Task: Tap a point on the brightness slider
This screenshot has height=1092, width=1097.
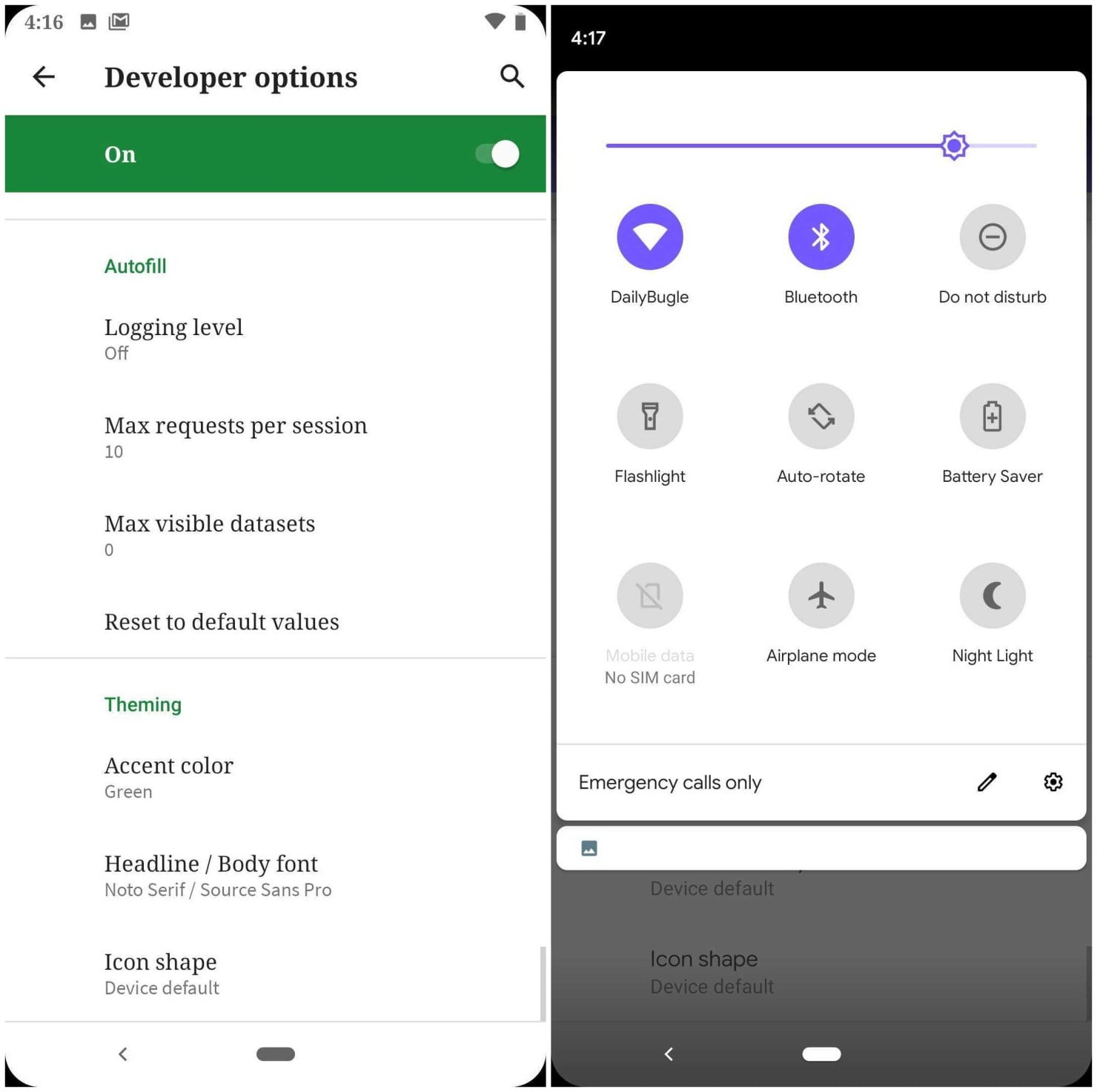Action: click(778, 146)
